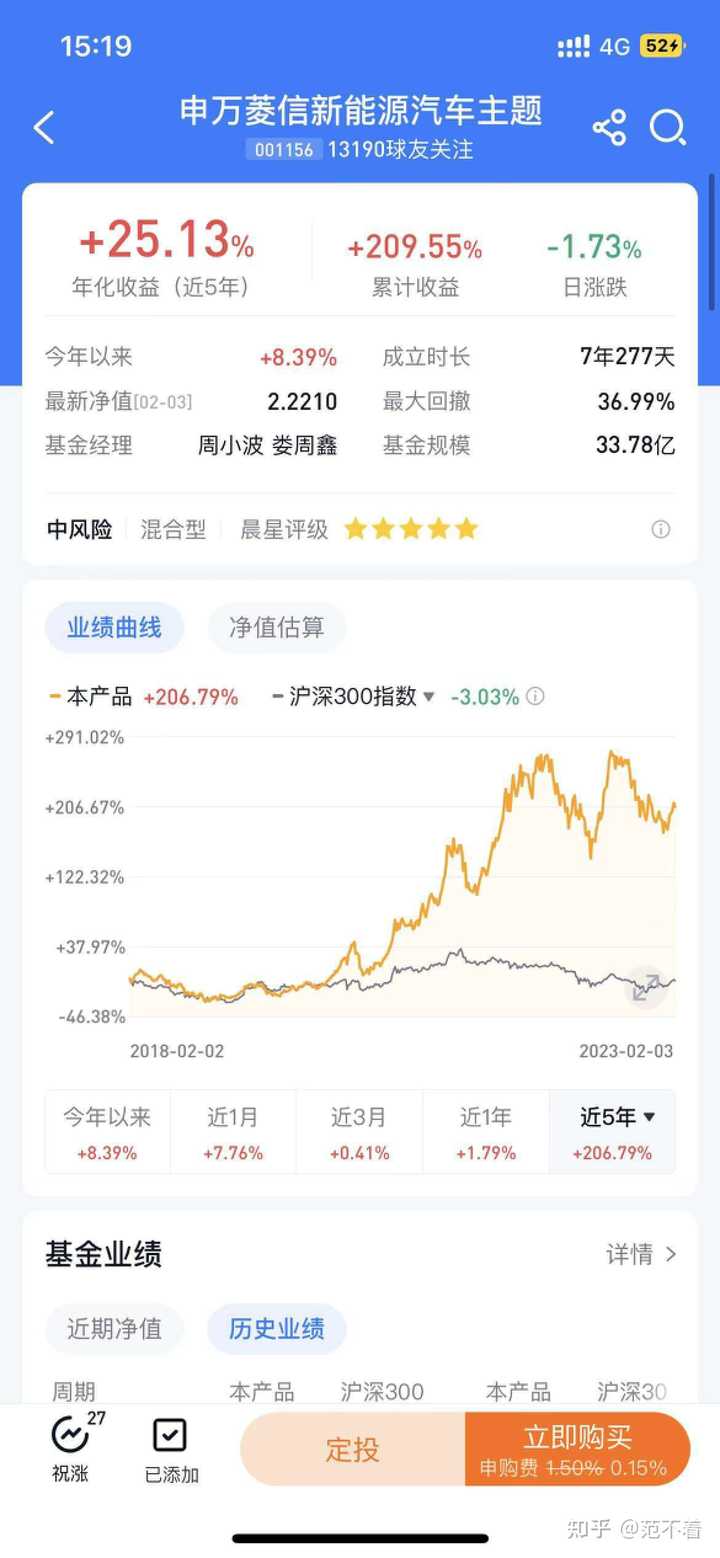Select the 今年以来 period

pos(108,1132)
